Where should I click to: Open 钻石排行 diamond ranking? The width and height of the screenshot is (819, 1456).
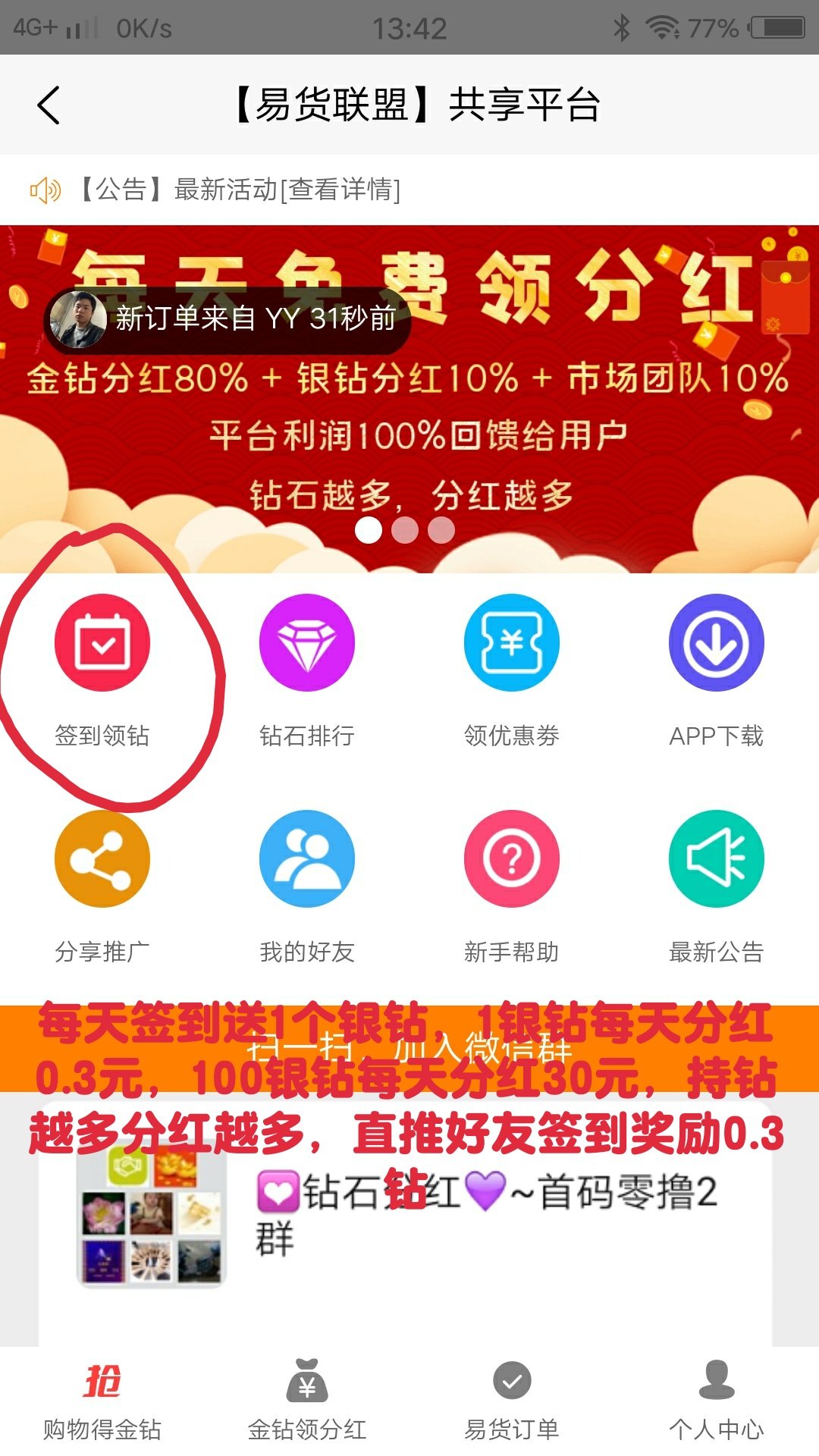click(x=307, y=643)
